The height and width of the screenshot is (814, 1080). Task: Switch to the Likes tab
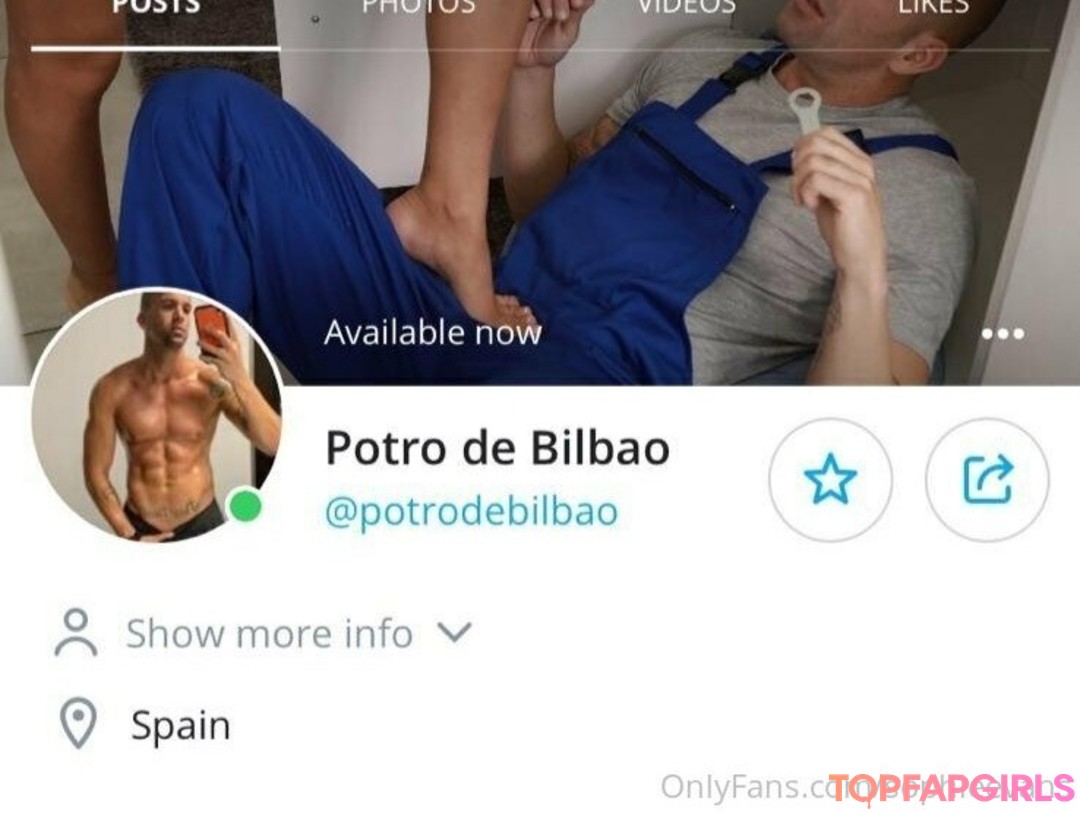(x=932, y=8)
